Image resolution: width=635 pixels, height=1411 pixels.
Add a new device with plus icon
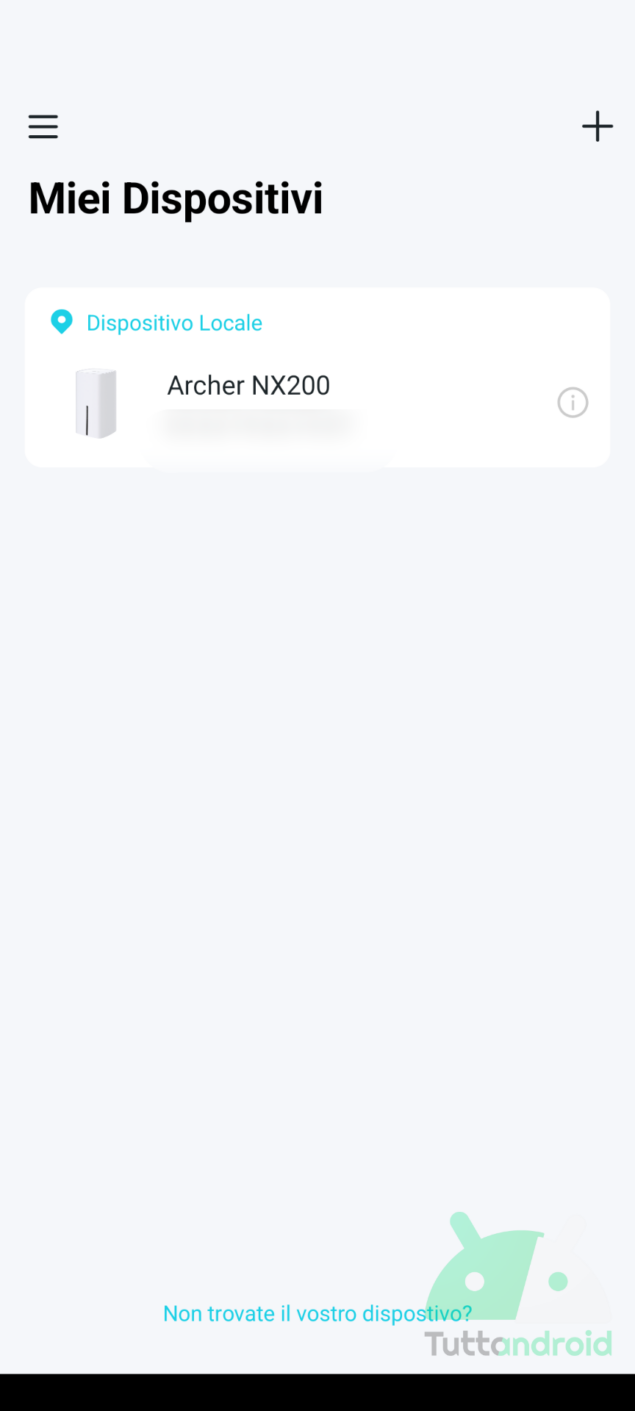point(597,126)
